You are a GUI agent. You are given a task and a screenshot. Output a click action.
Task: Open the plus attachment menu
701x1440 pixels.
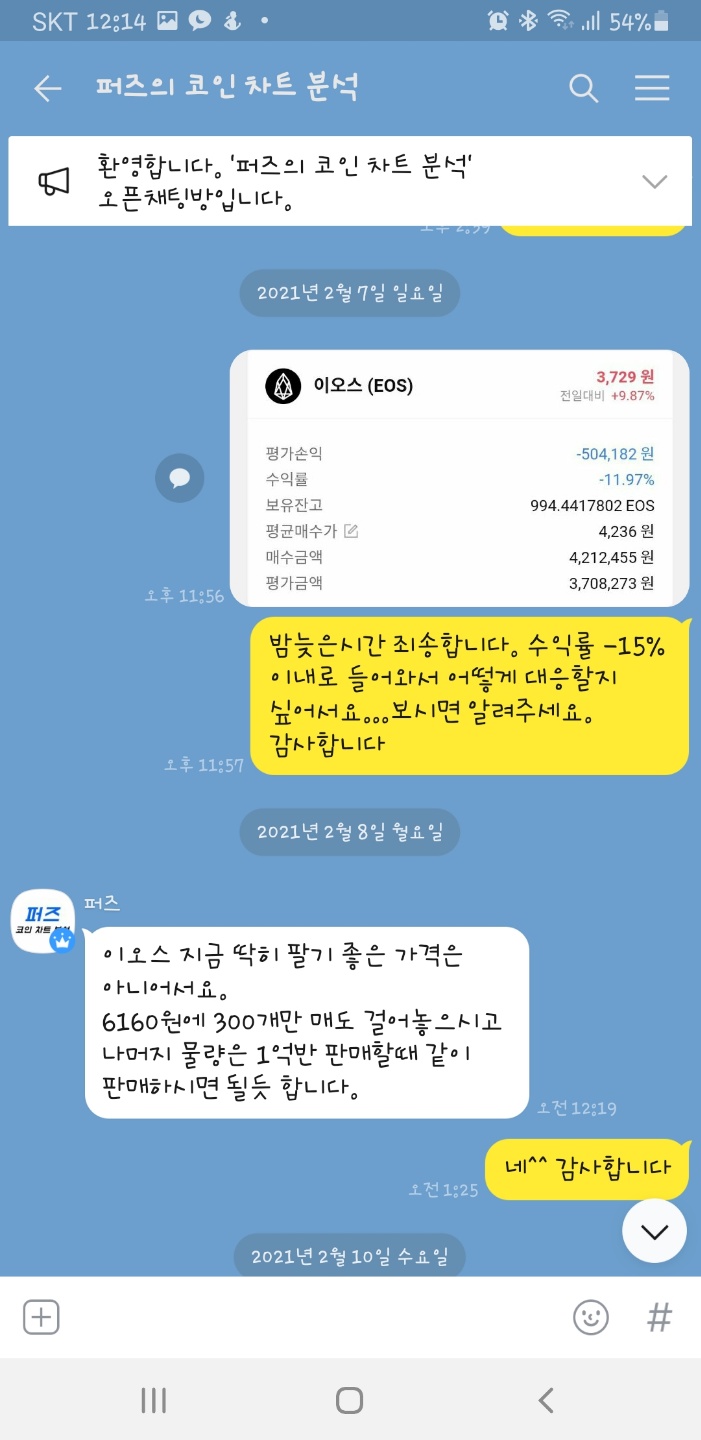[x=41, y=1317]
